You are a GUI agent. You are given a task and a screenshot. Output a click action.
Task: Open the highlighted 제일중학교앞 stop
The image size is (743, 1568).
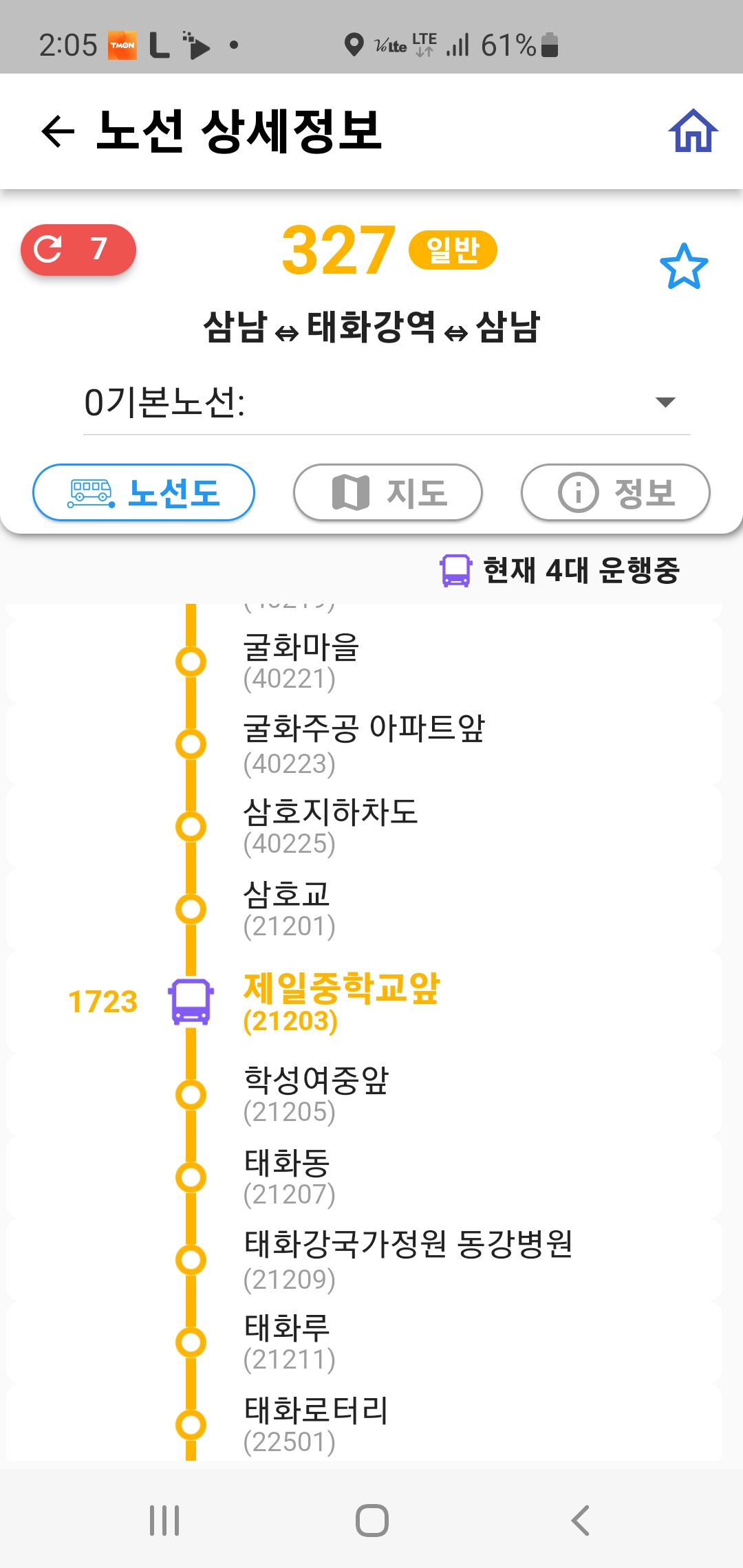[x=365, y=1002]
